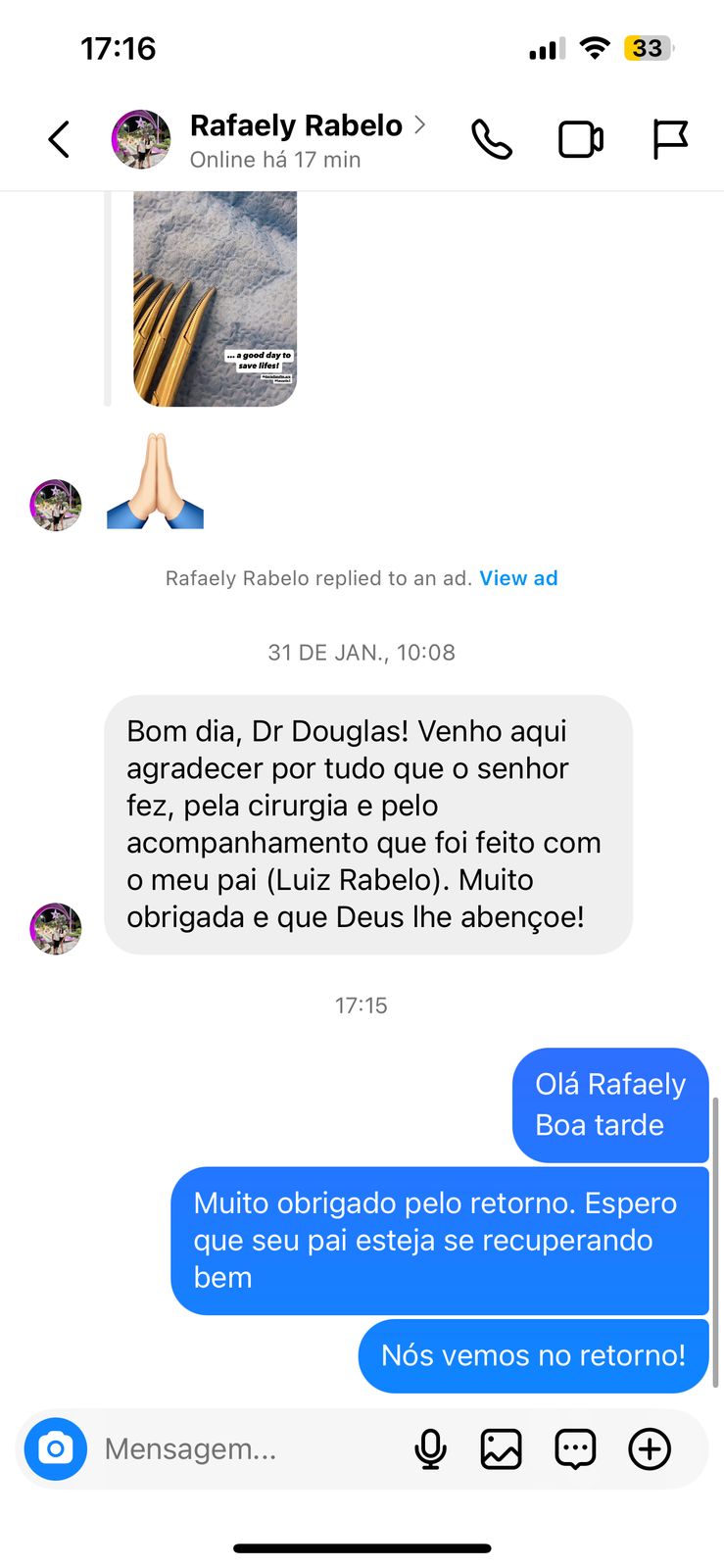The image size is (724, 1568).
Task: Open the camera from the message bar
Action: pyautogui.click(x=56, y=1448)
